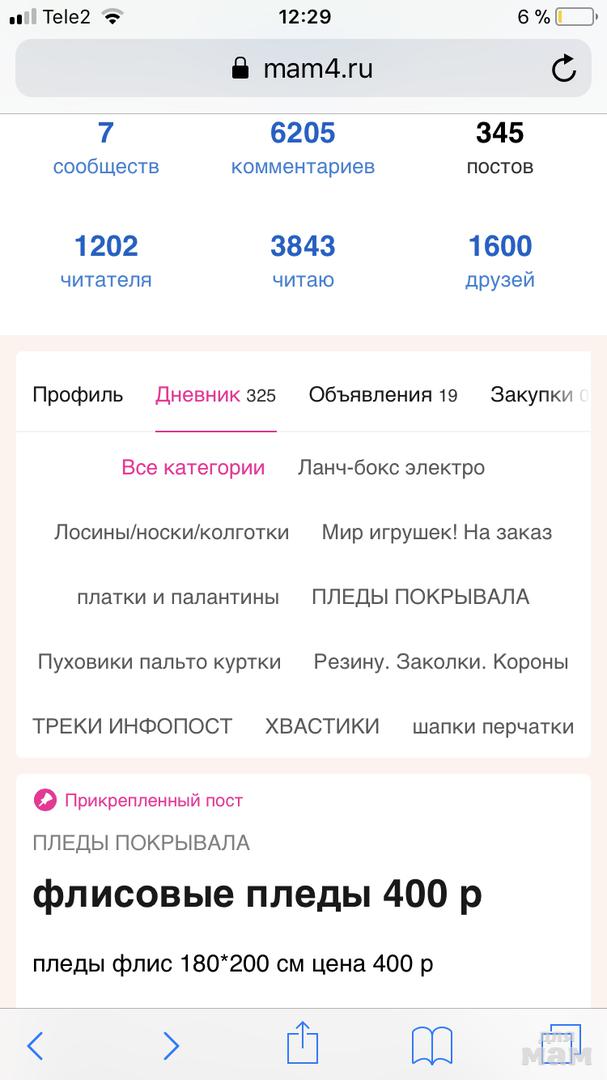
Task: Show the 3843 читаю list
Action: tap(302, 261)
